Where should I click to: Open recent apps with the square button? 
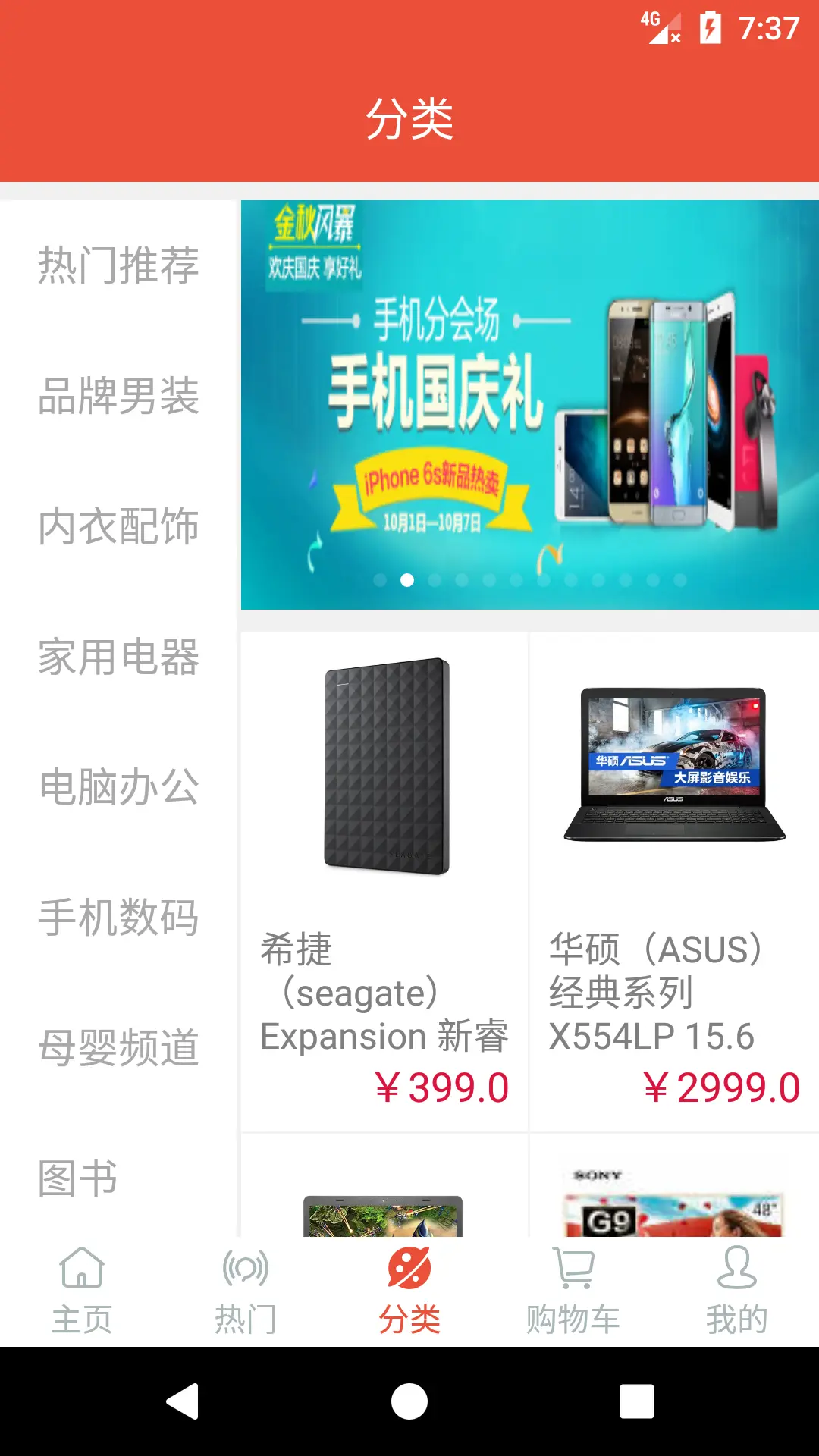pyautogui.click(x=639, y=1401)
